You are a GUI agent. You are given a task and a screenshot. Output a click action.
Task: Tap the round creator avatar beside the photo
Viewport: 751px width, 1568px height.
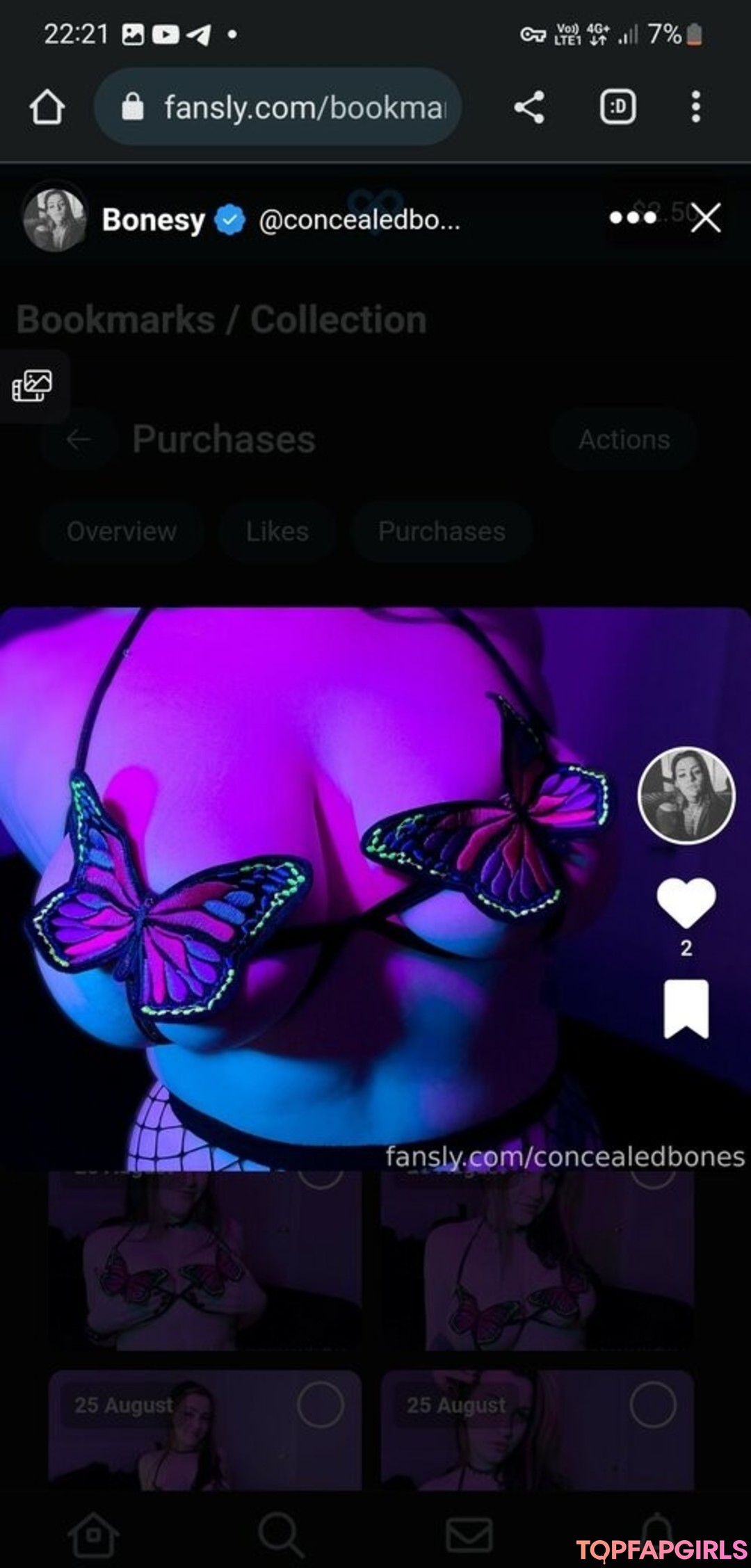686,795
